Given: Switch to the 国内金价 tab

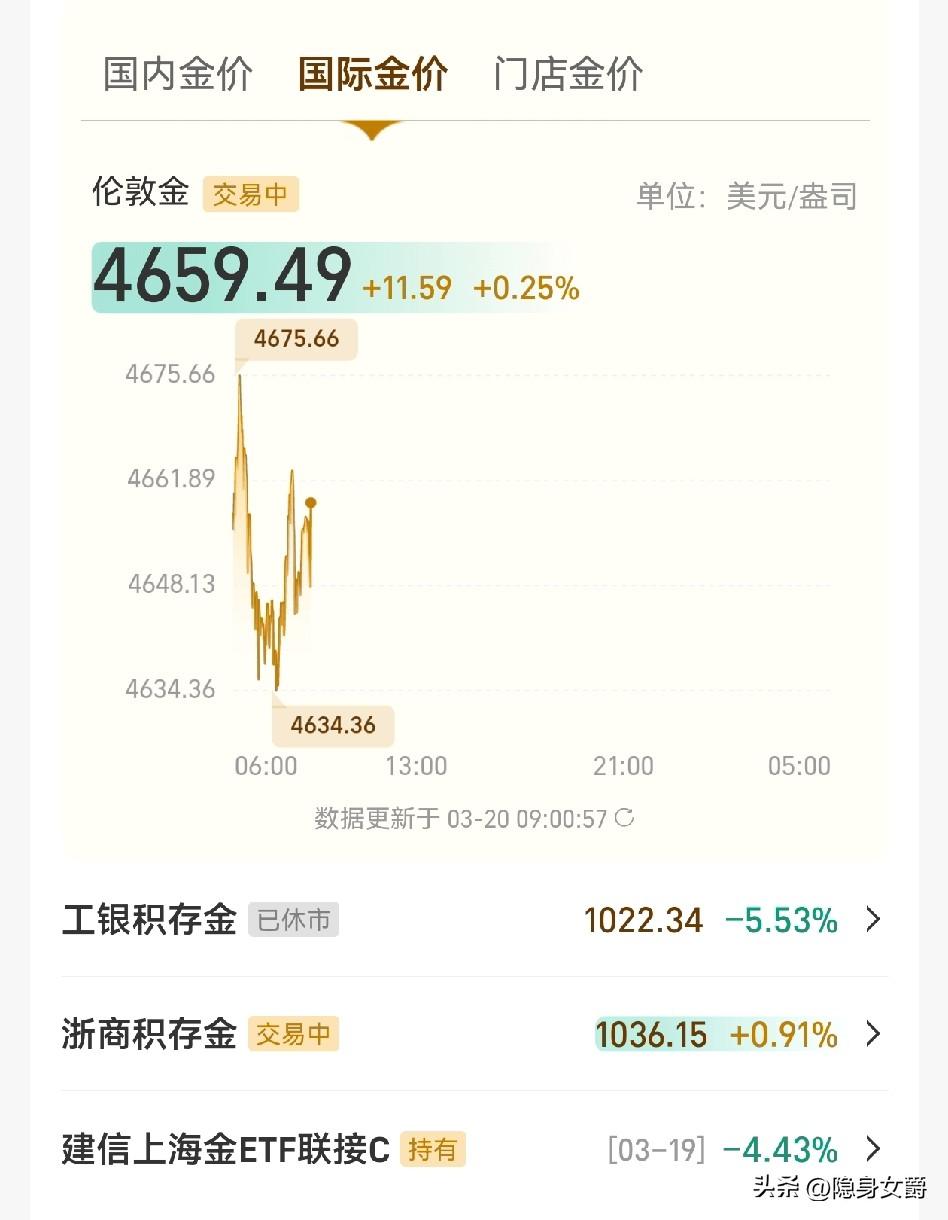Looking at the screenshot, I should [176, 74].
